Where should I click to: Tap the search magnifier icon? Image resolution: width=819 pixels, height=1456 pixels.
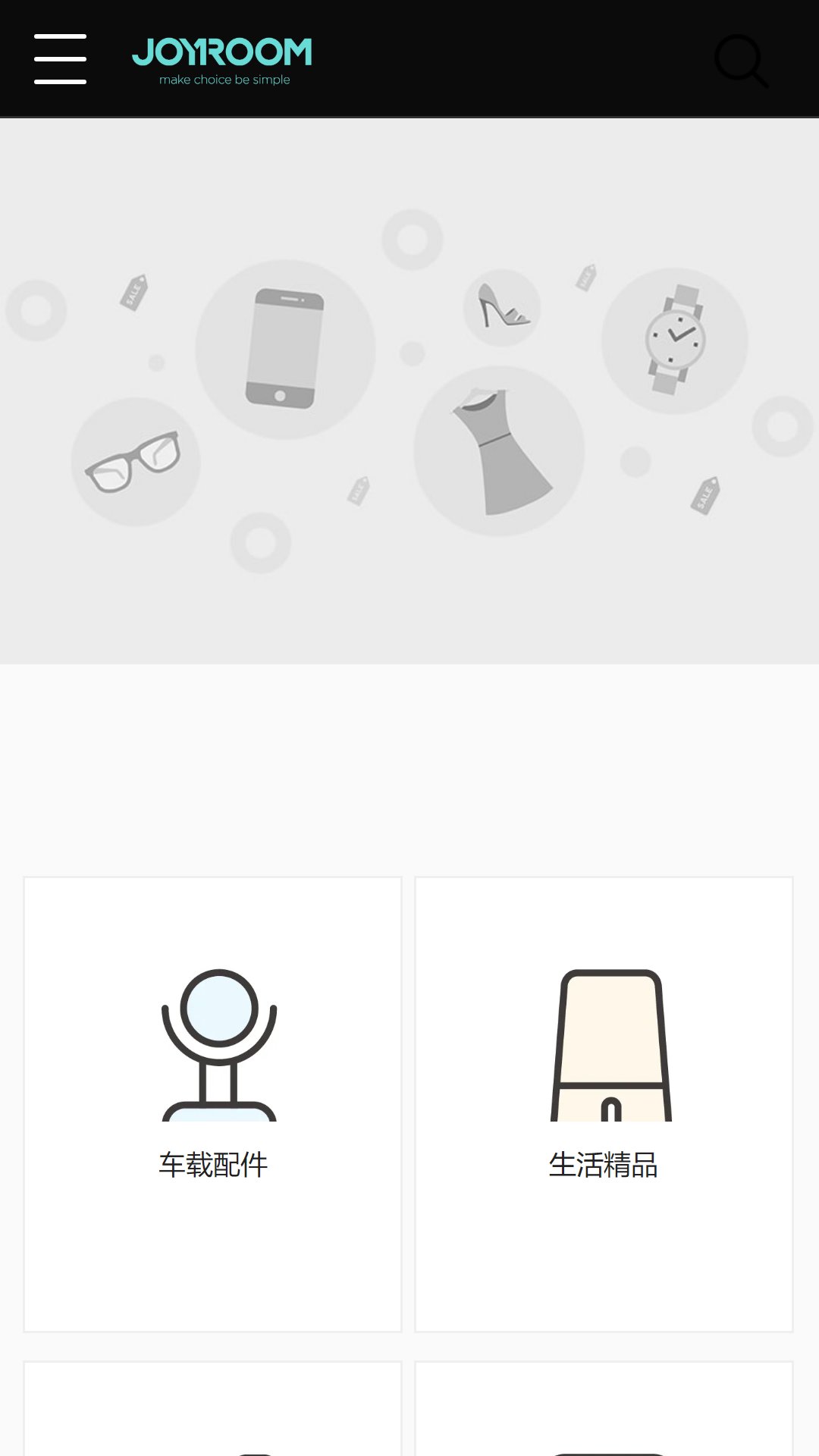point(741,60)
